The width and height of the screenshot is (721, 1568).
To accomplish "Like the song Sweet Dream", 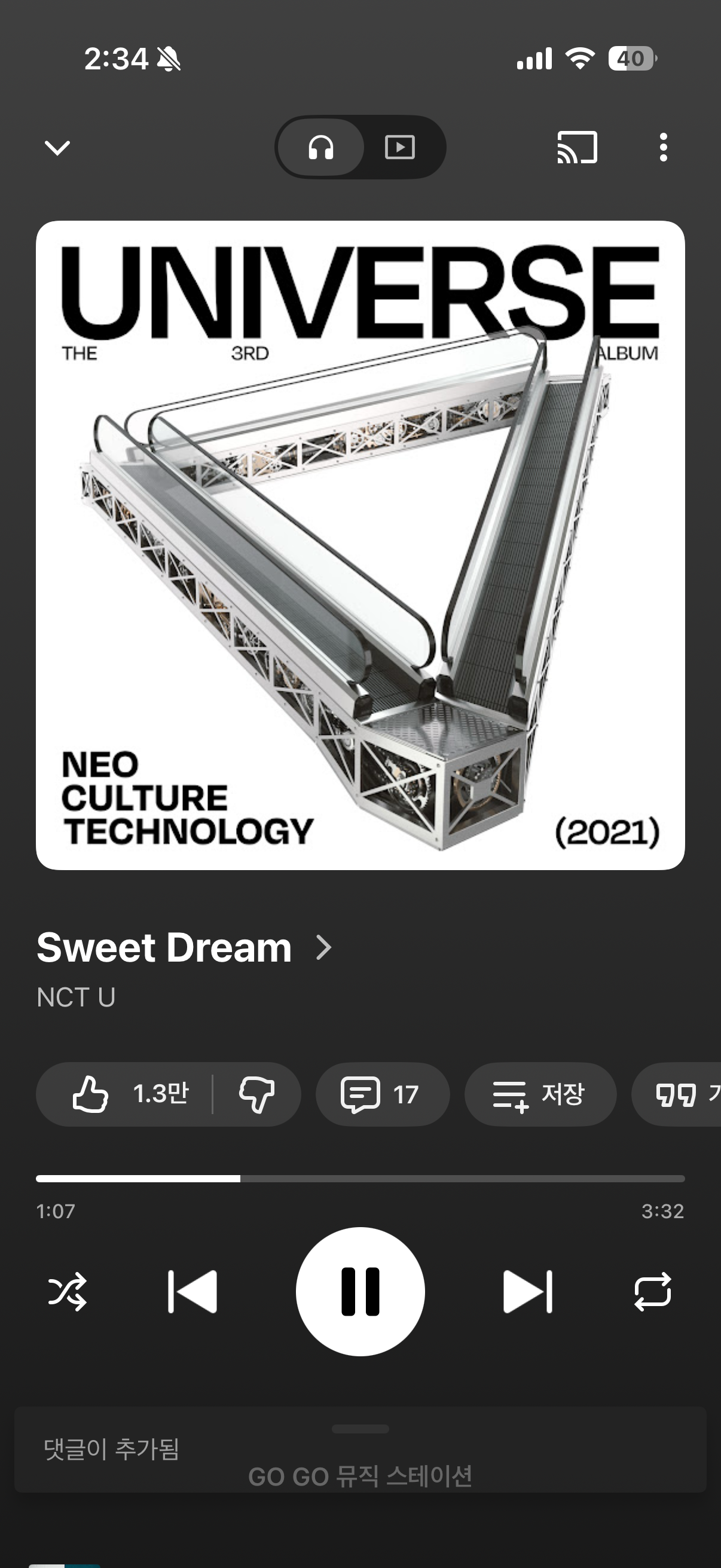I will tap(90, 1094).
